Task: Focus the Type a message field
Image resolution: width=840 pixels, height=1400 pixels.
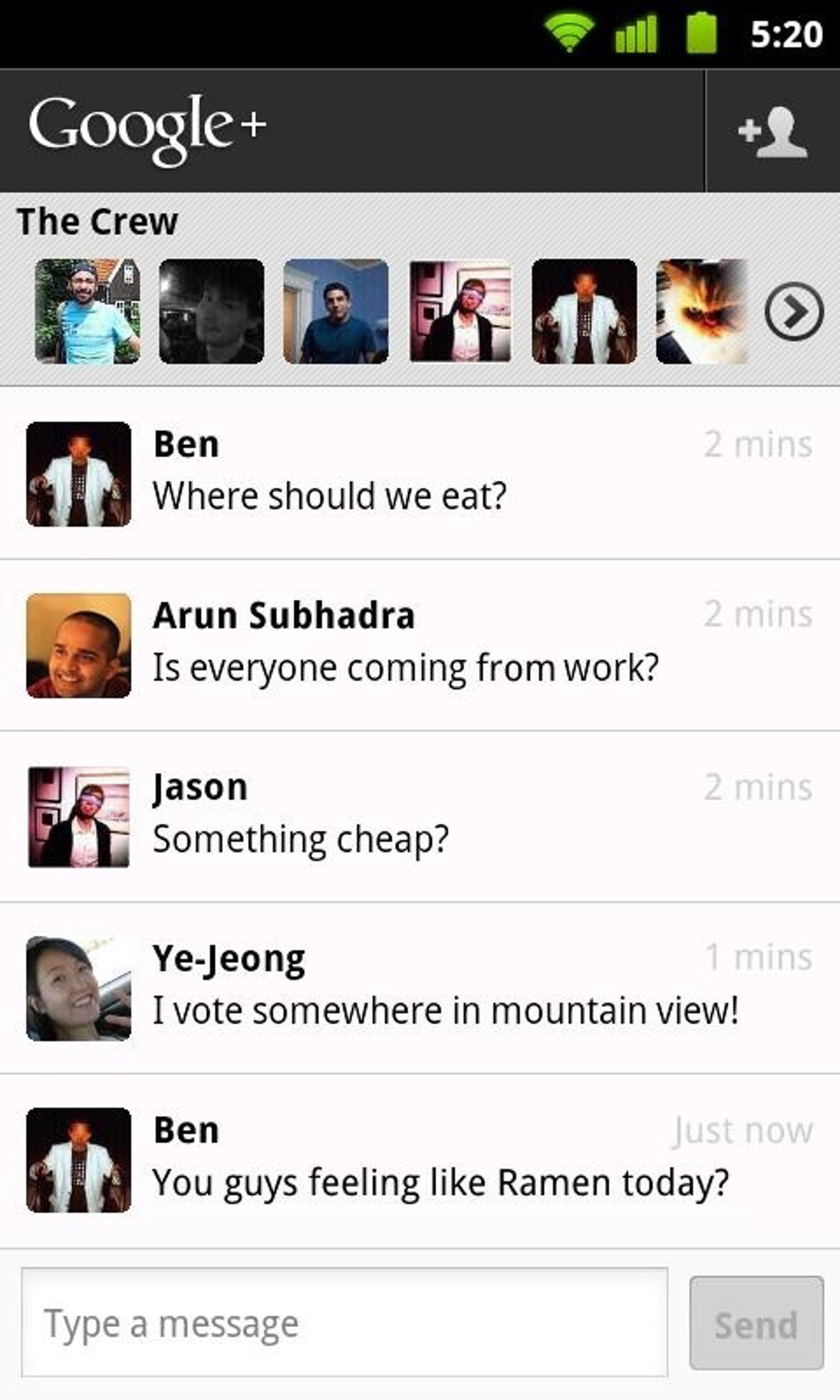Action: [344, 1323]
